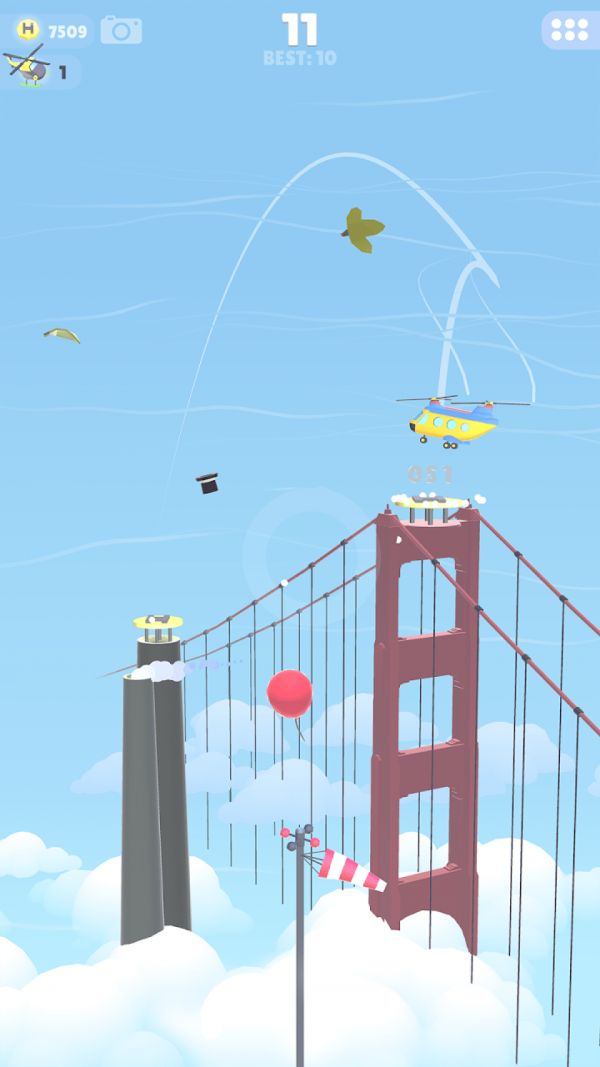Take a screenshot with the camera icon

[x=121, y=30]
